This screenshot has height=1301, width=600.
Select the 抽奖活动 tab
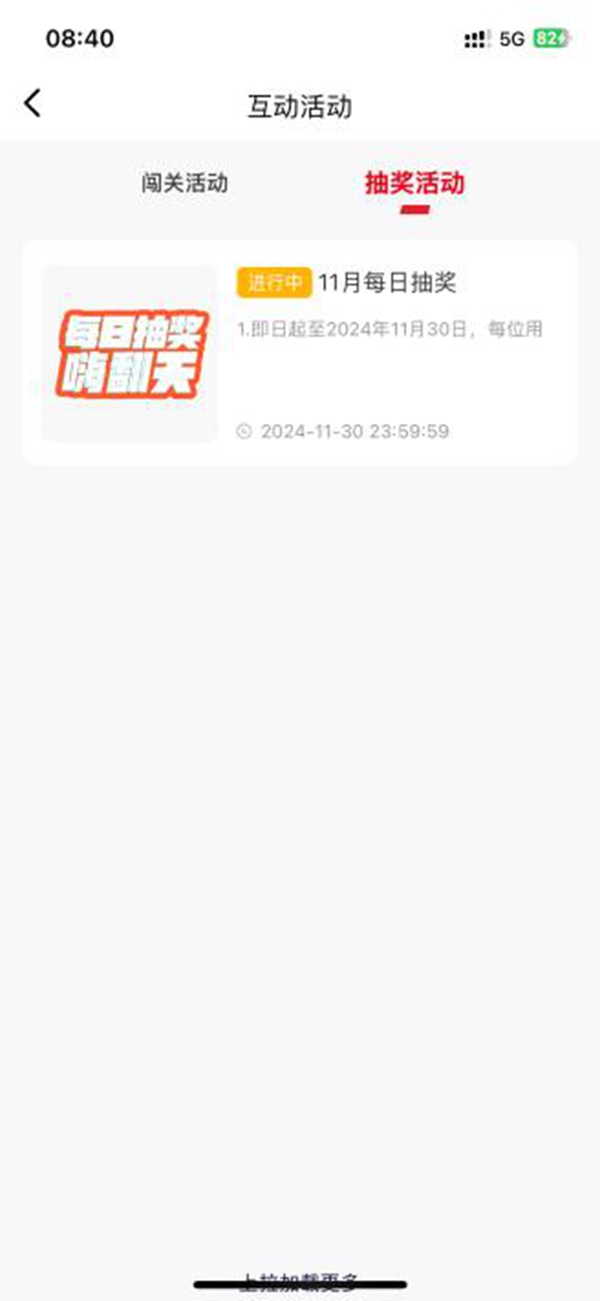(414, 184)
